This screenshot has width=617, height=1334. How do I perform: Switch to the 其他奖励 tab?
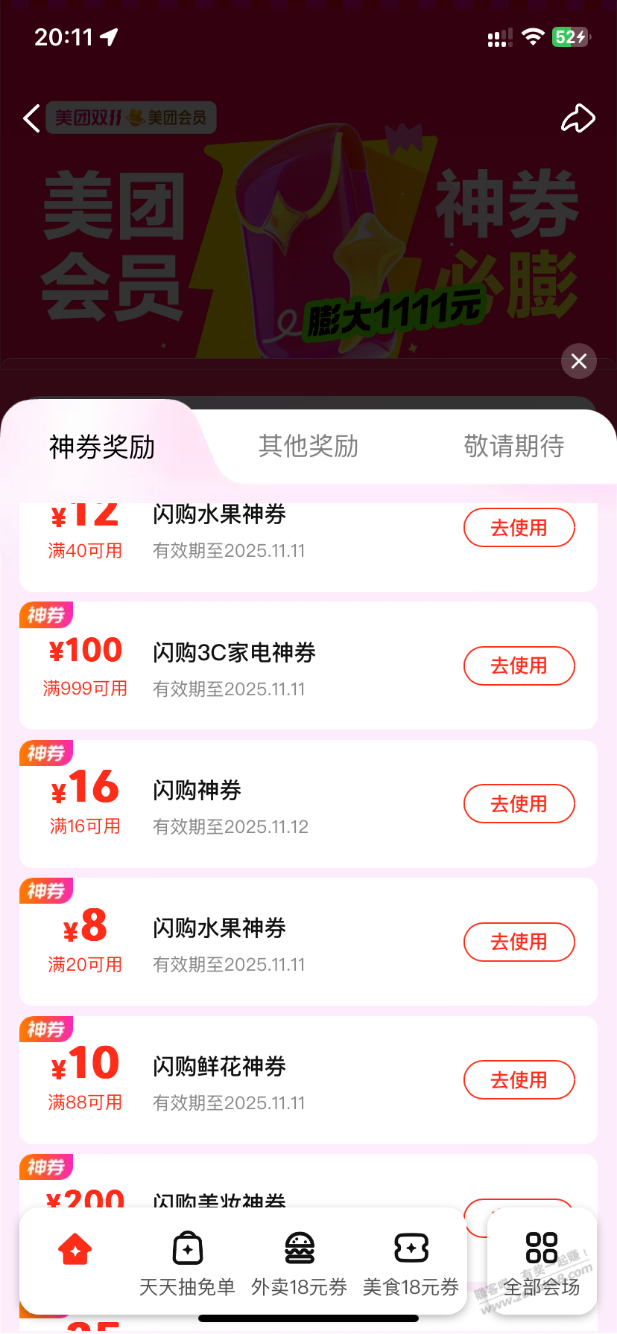[x=308, y=446]
